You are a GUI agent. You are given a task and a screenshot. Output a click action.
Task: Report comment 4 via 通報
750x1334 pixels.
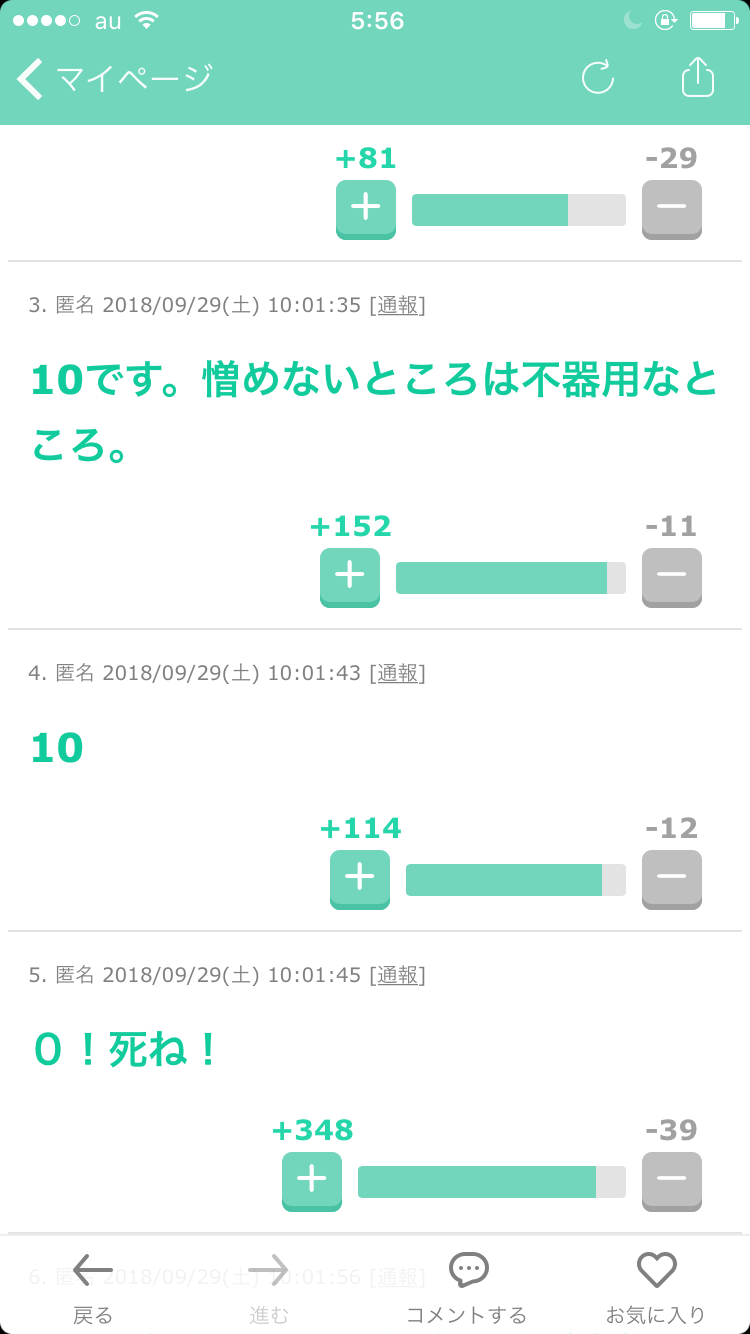pos(398,674)
